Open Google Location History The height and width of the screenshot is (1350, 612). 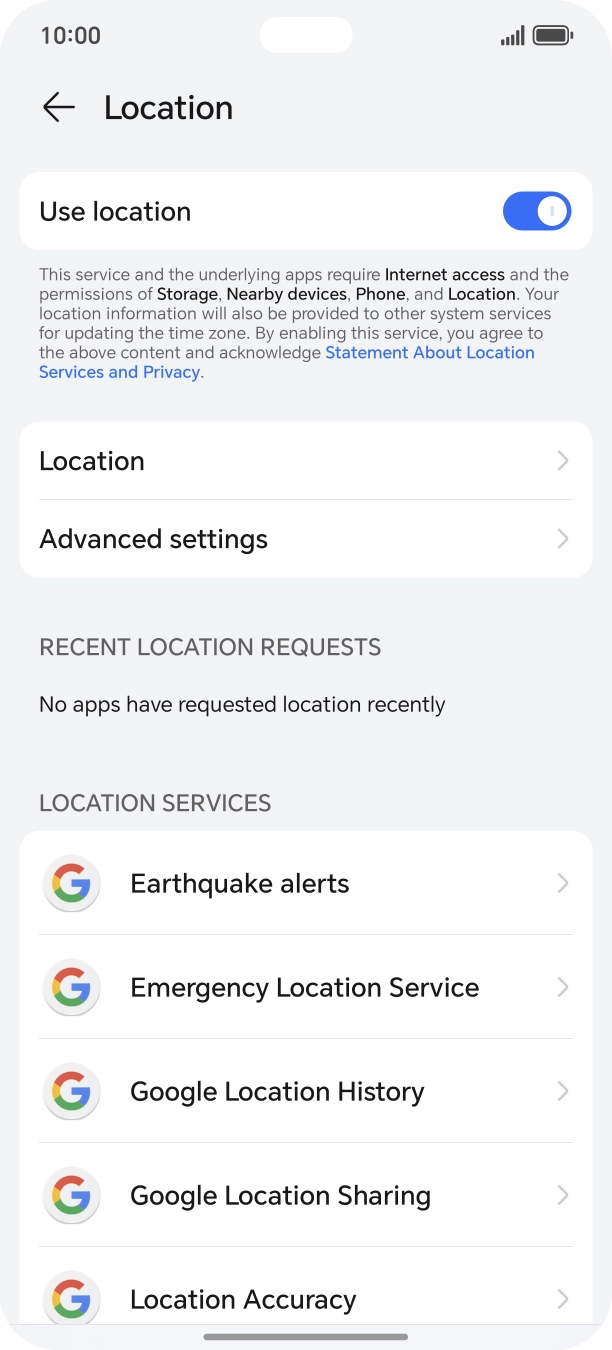(x=306, y=1092)
